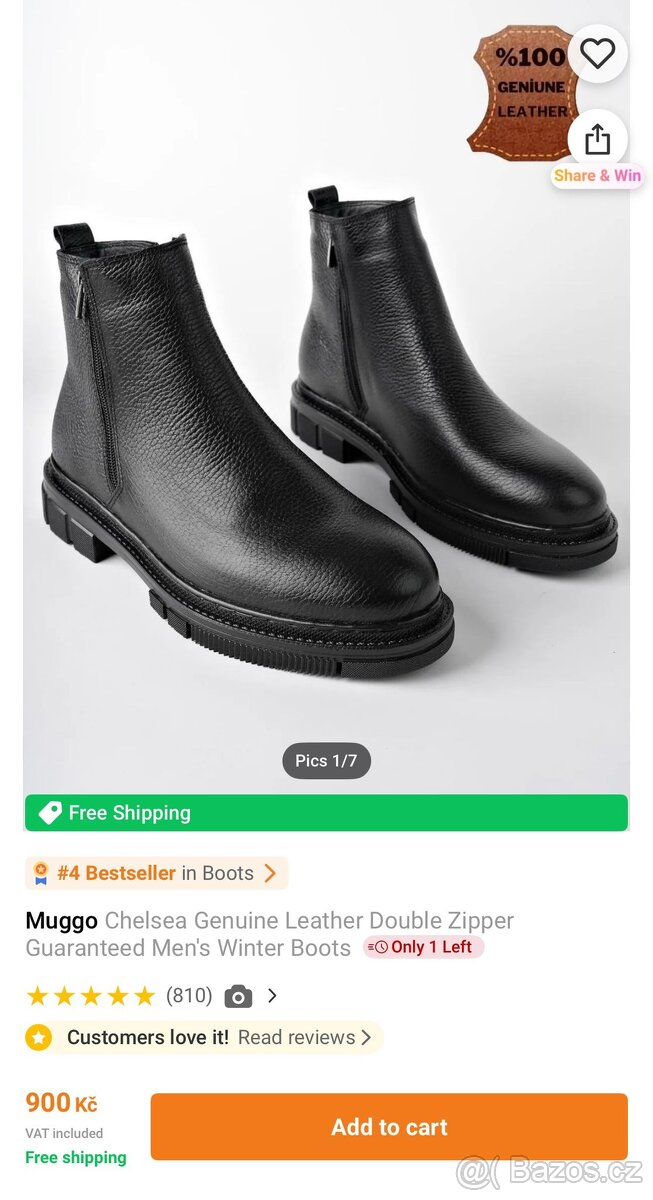Open the Muggo brand page
The width and height of the screenshot is (653, 1200).
62,920
